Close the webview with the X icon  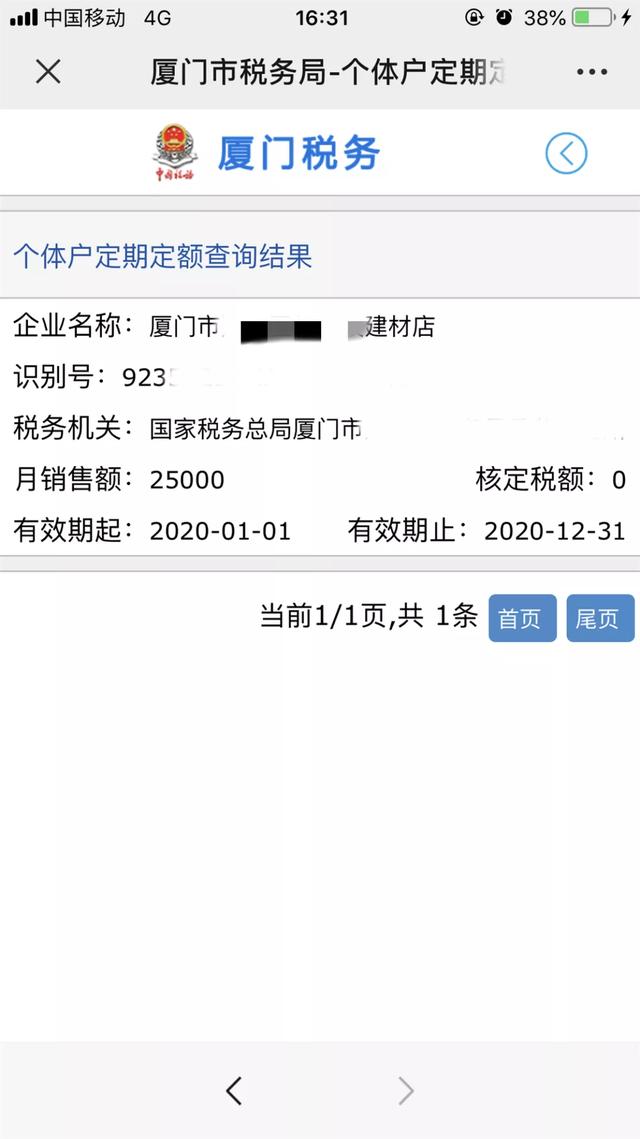(x=48, y=72)
